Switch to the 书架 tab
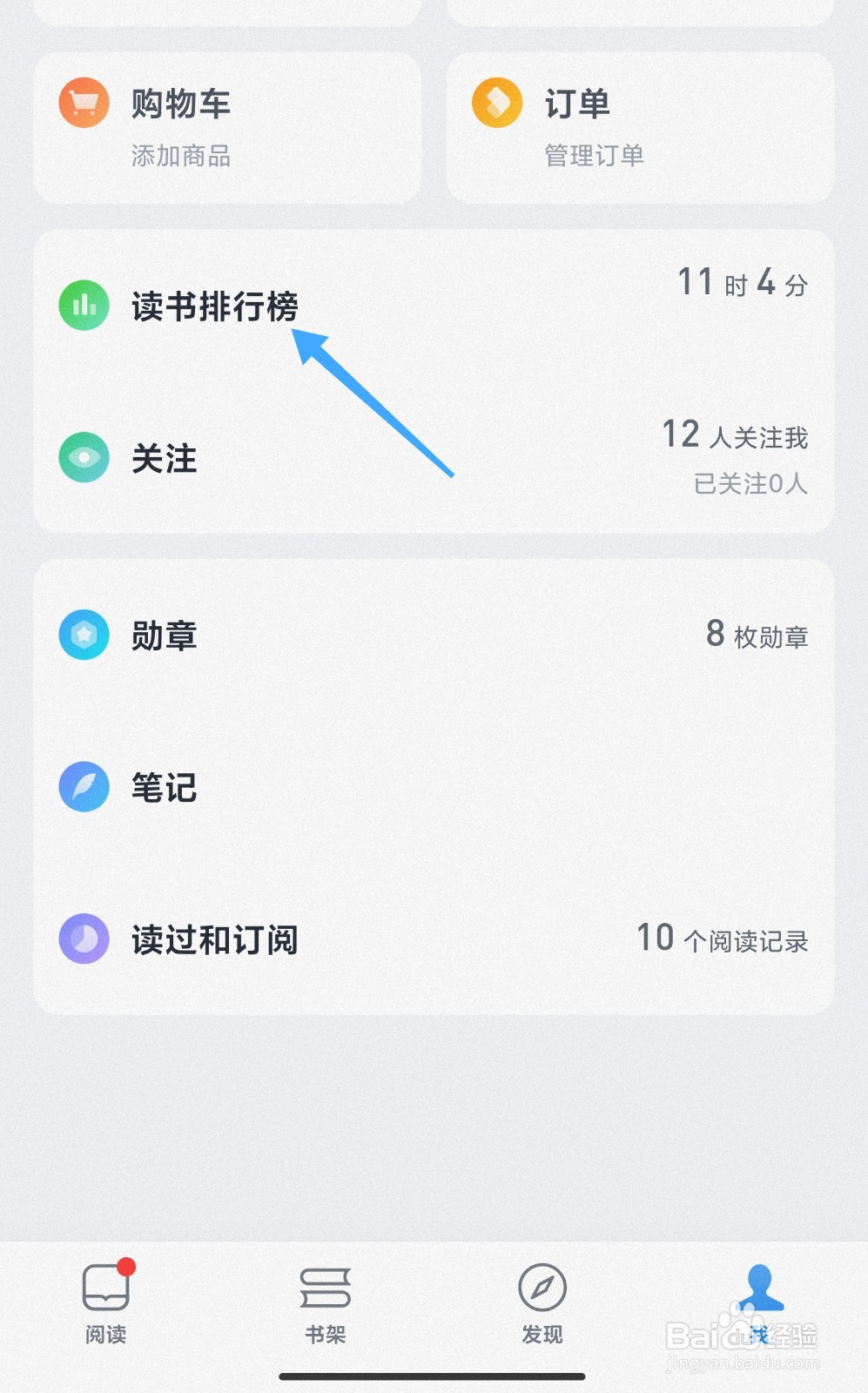Viewport: 868px width, 1393px height. click(x=325, y=1306)
